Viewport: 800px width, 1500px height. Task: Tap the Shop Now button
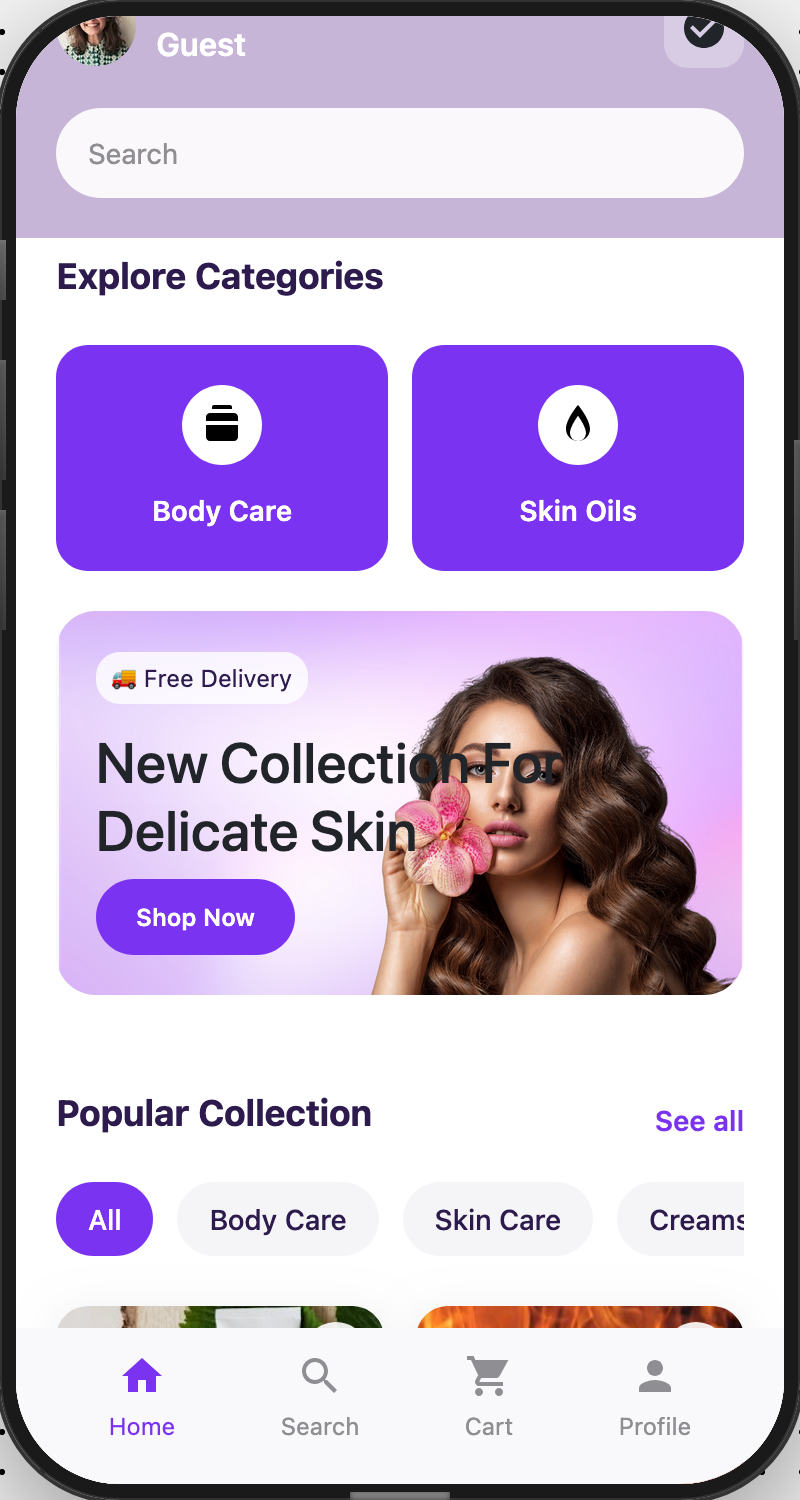point(195,917)
